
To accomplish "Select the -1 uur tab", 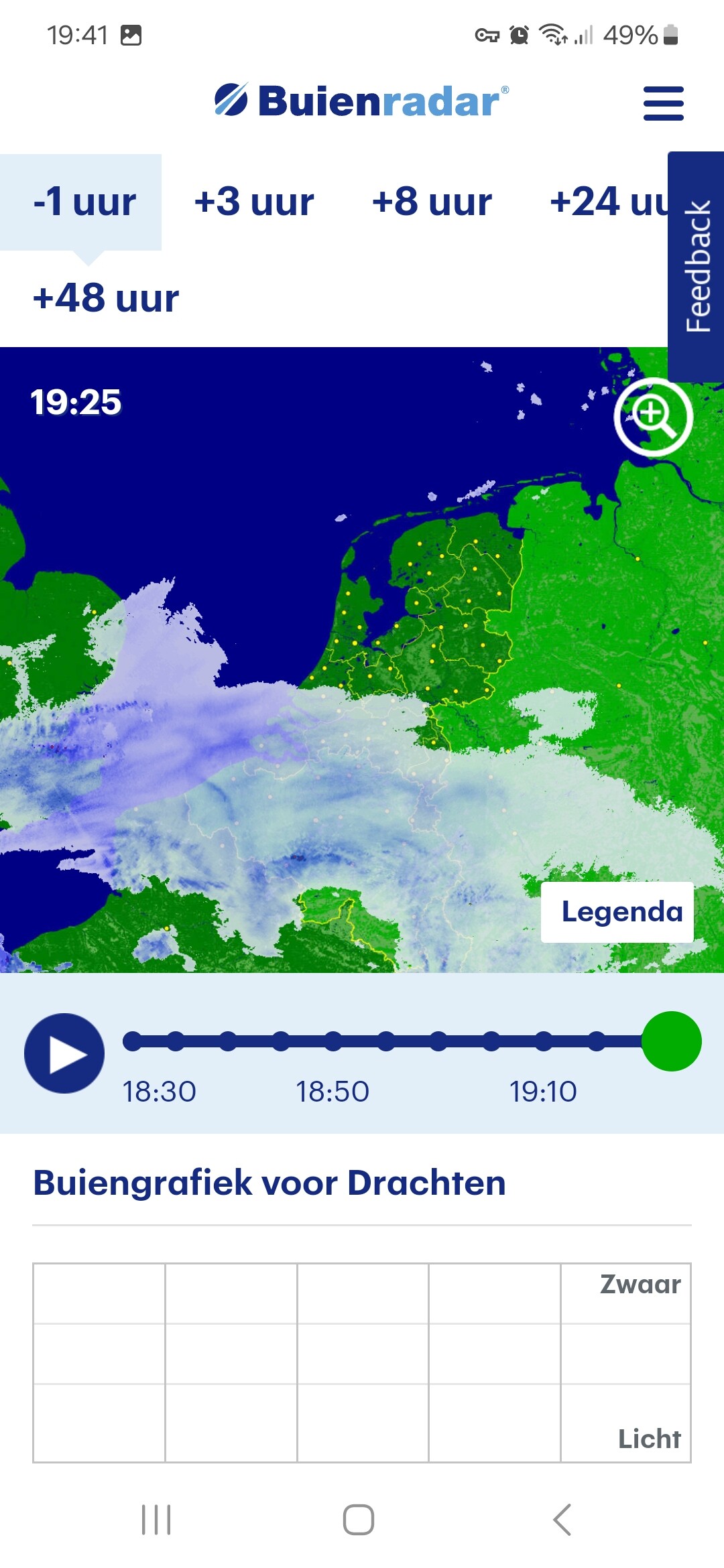I will (x=84, y=202).
